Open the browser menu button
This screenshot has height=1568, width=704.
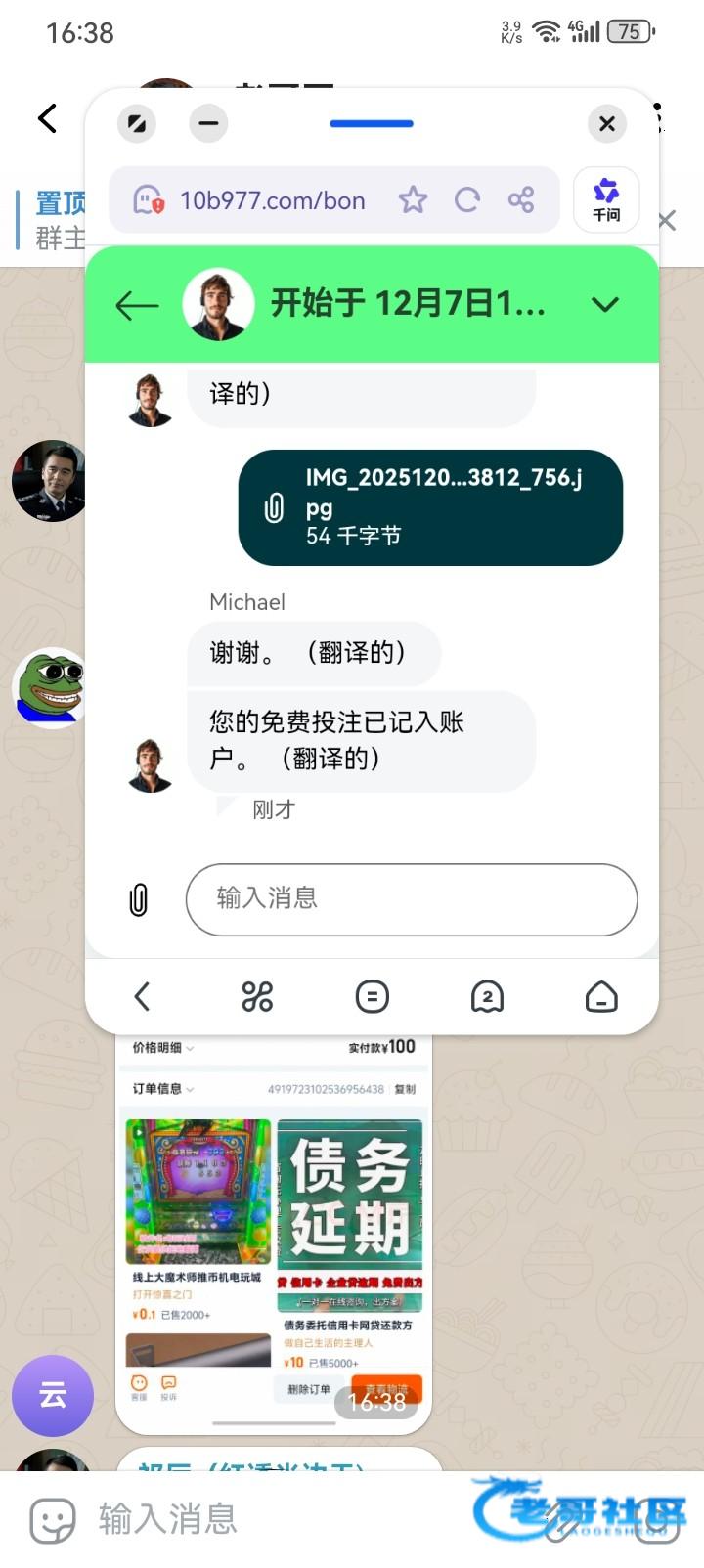(372, 997)
